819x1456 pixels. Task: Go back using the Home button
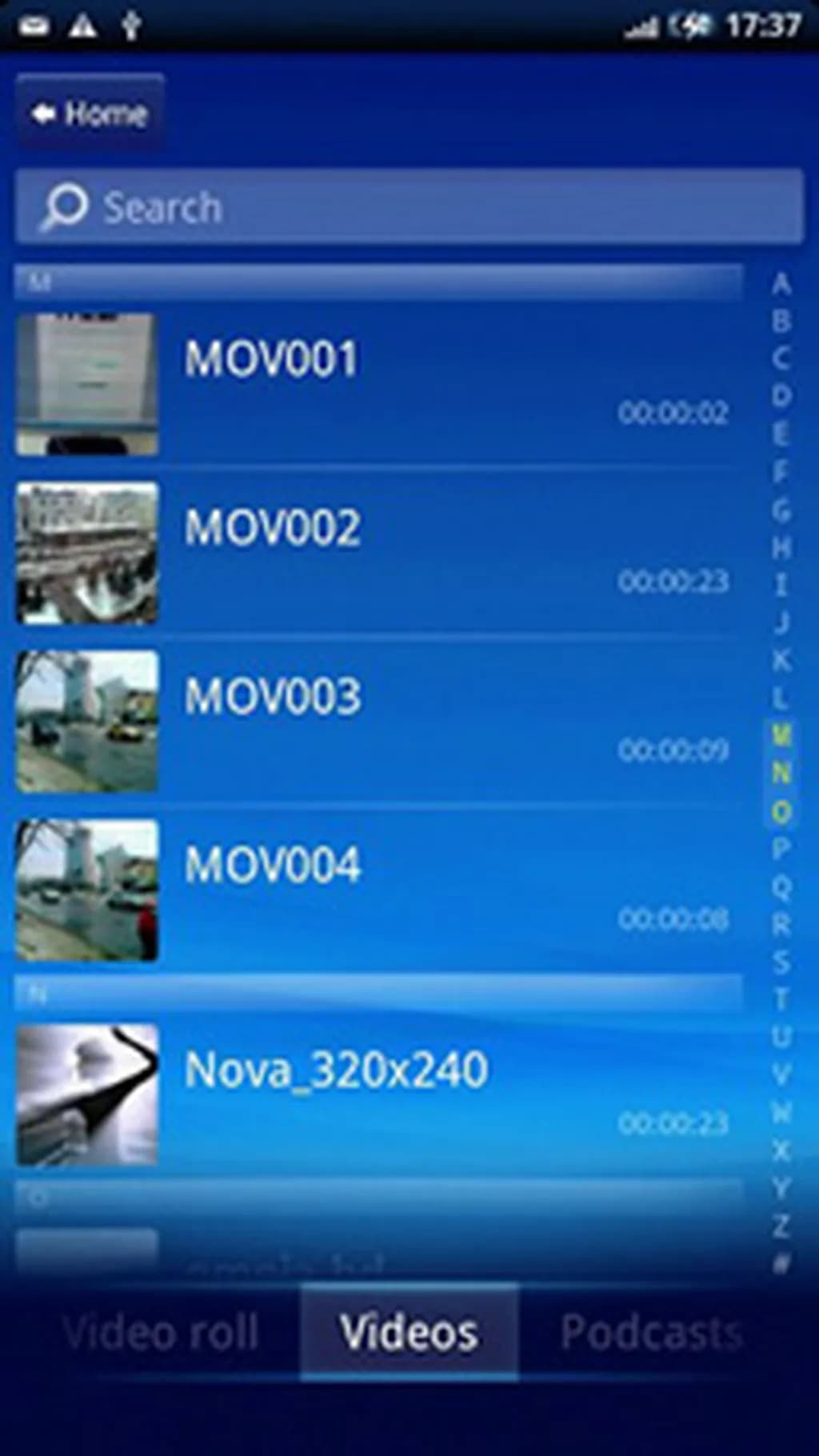point(90,114)
